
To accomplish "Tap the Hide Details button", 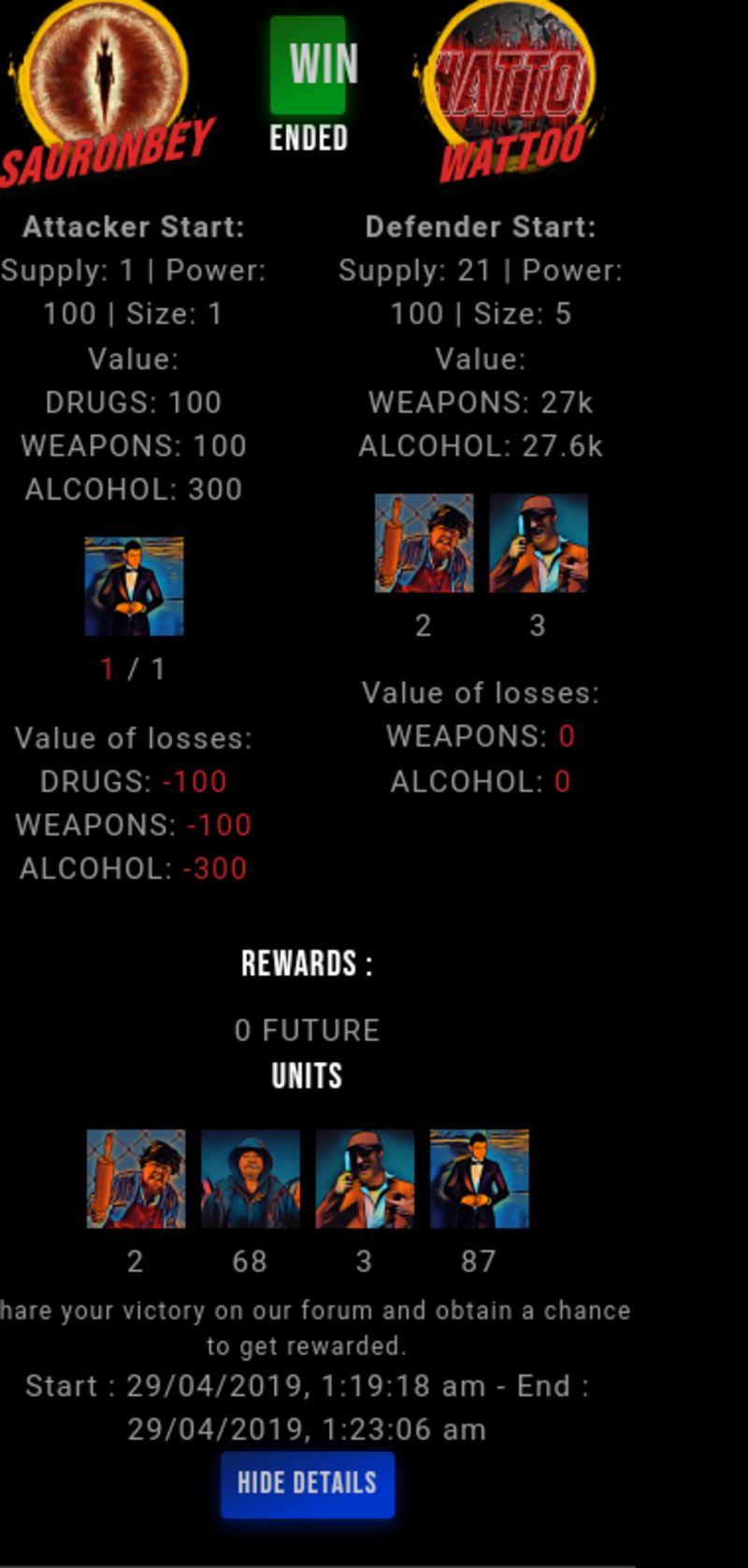I will 307,1483.
